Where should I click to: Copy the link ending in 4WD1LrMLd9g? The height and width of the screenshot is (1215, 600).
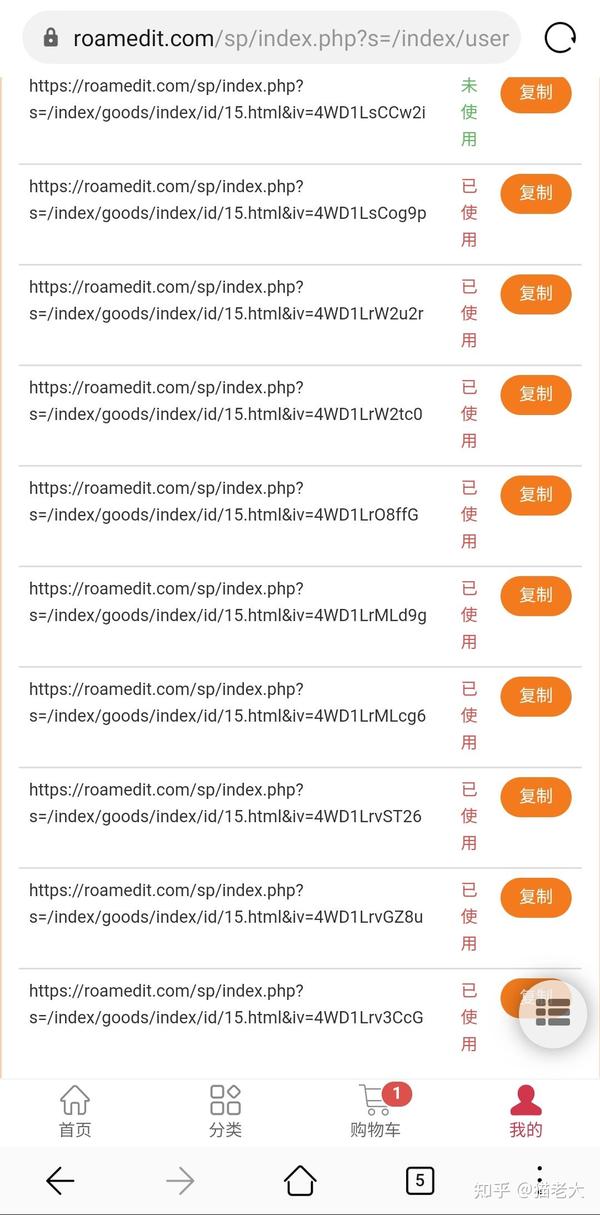[x=535, y=596]
